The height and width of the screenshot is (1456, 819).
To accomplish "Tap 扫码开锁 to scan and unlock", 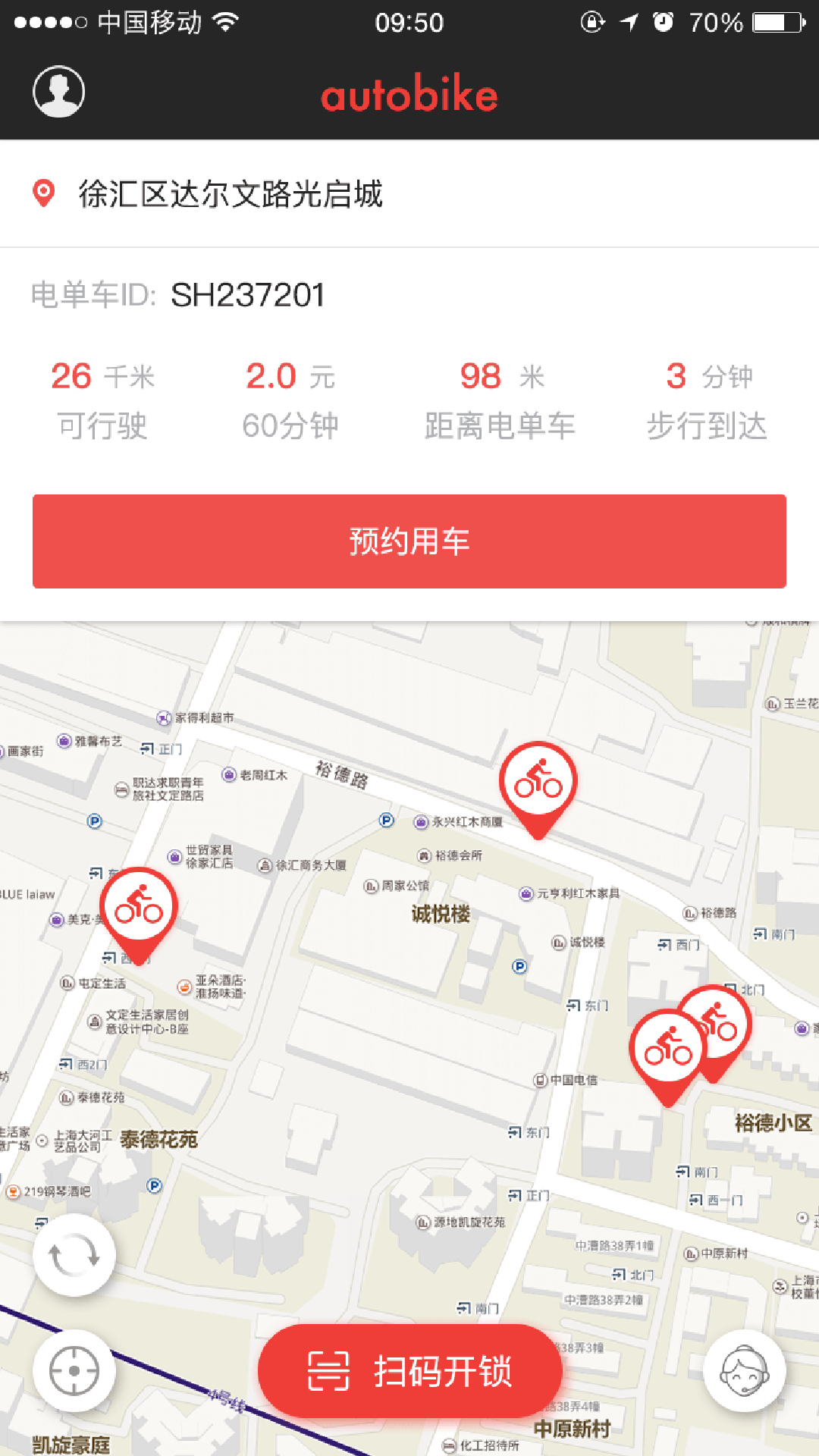I will (x=409, y=1371).
